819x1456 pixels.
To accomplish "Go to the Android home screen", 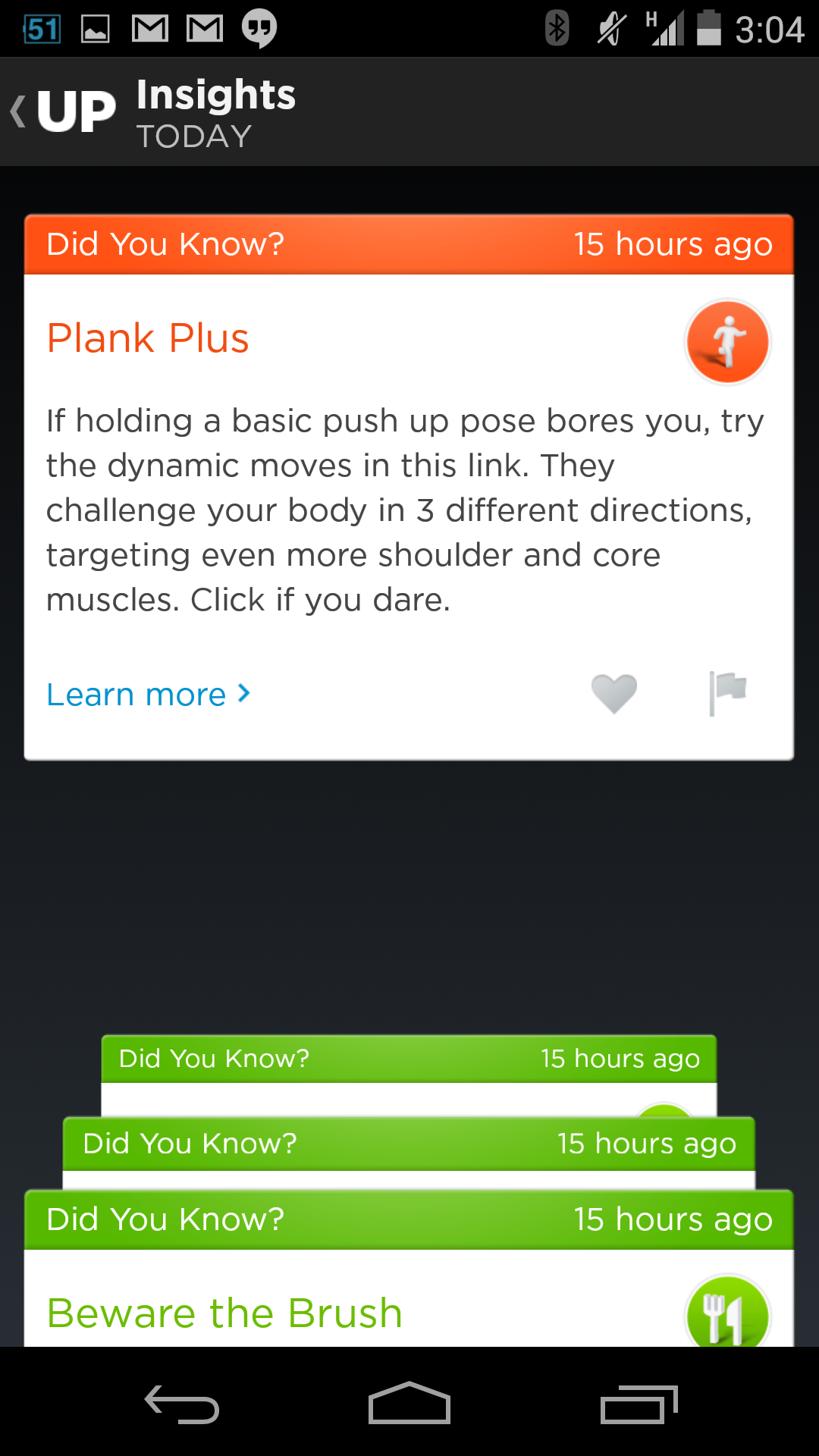I will point(409,1403).
